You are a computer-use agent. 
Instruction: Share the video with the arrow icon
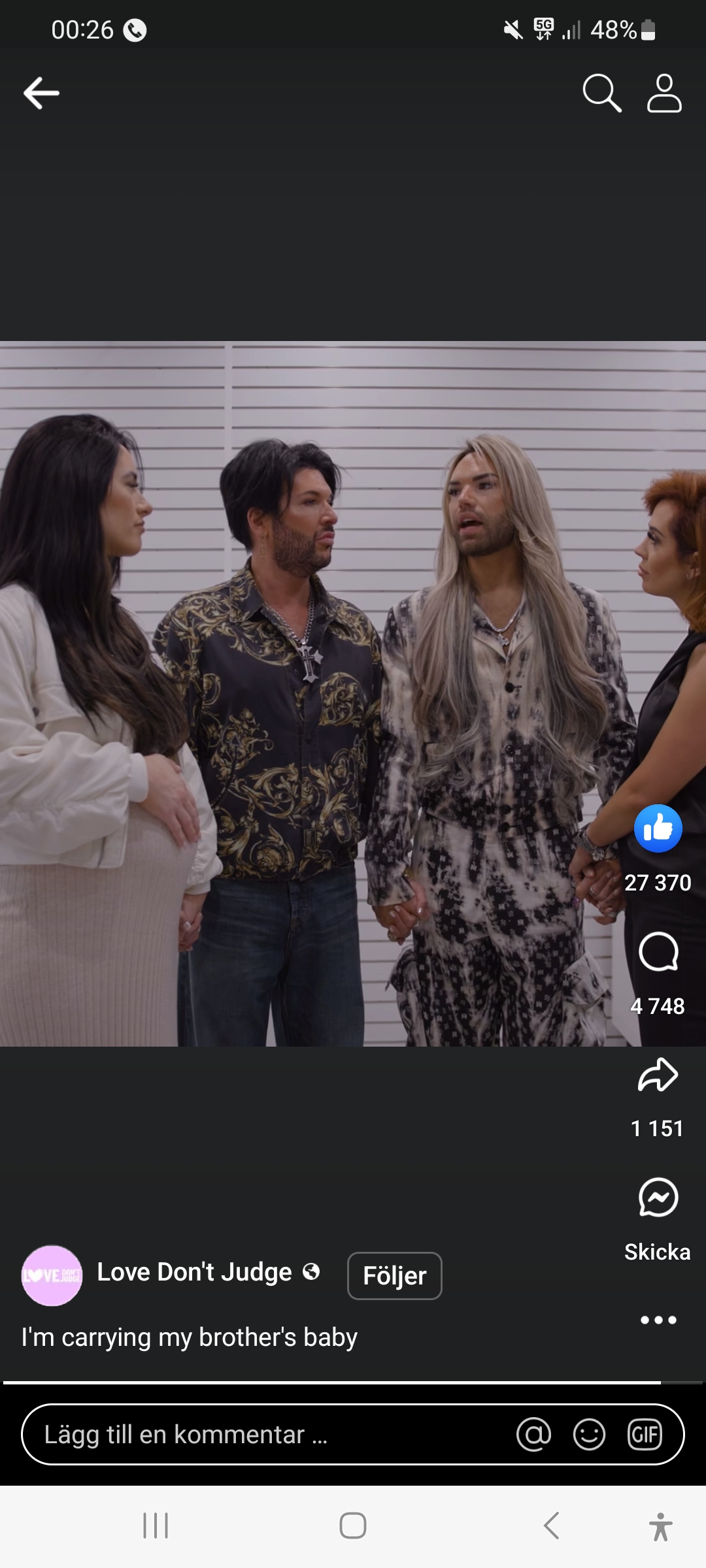click(658, 1075)
